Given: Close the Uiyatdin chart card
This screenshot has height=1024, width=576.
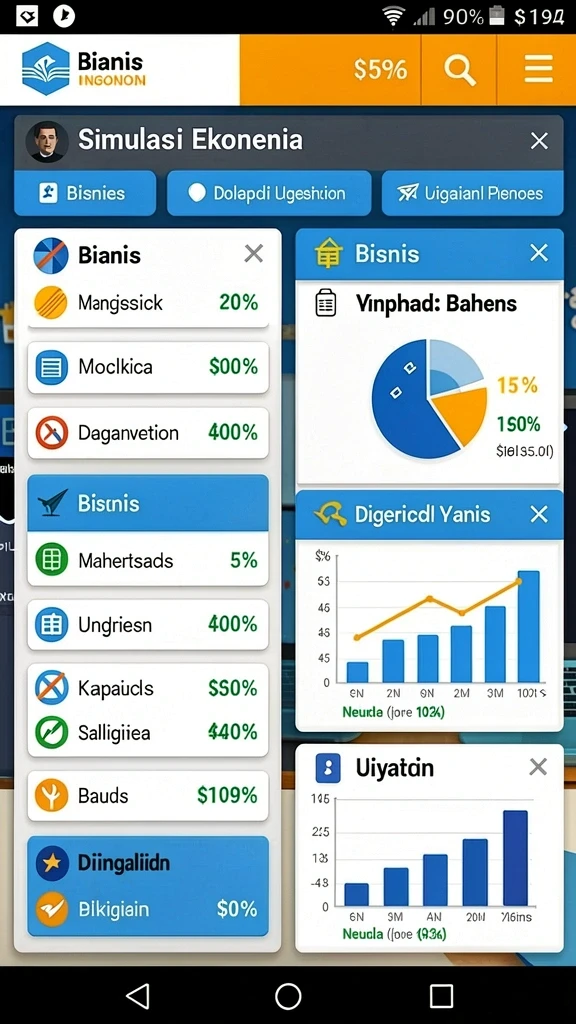Looking at the screenshot, I should [537, 767].
